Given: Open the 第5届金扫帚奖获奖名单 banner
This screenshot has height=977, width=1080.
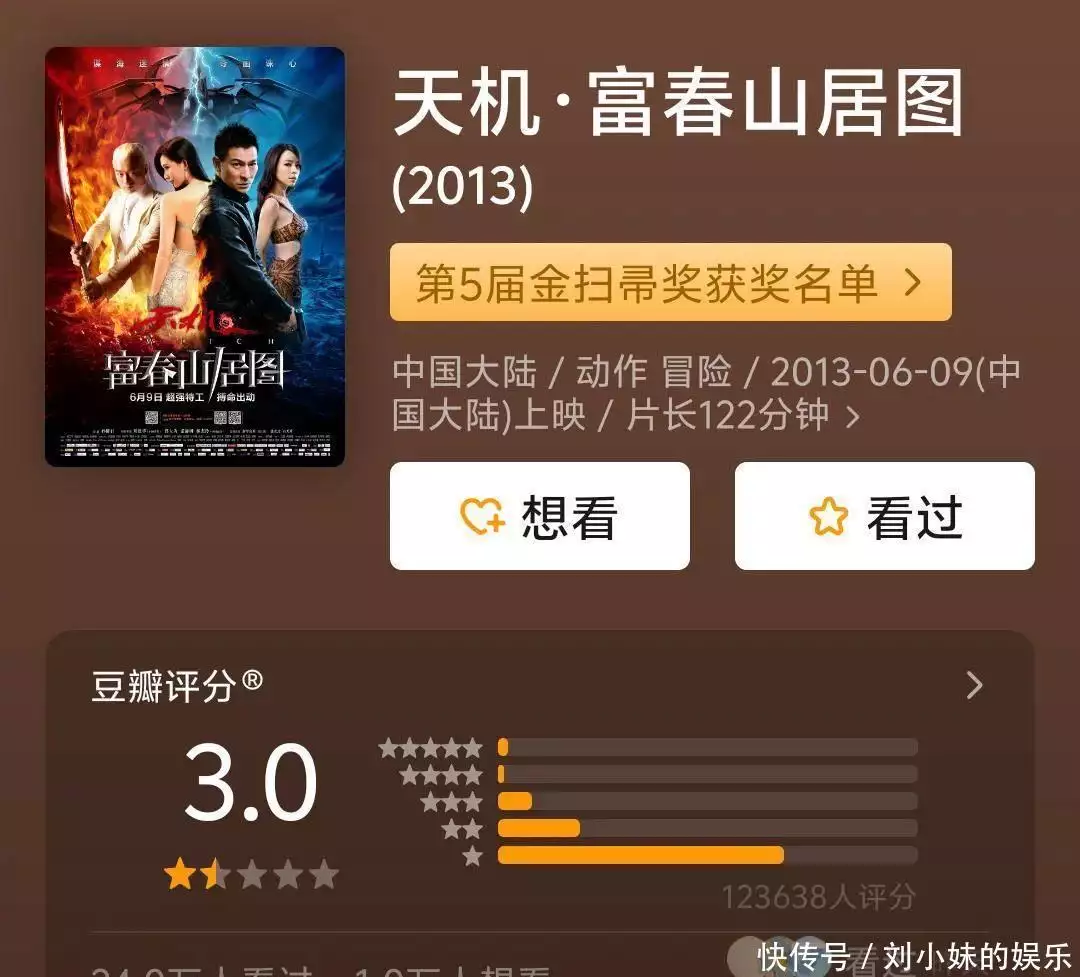Looking at the screenshot, I should pyautogui.click(x=670, y=283).
